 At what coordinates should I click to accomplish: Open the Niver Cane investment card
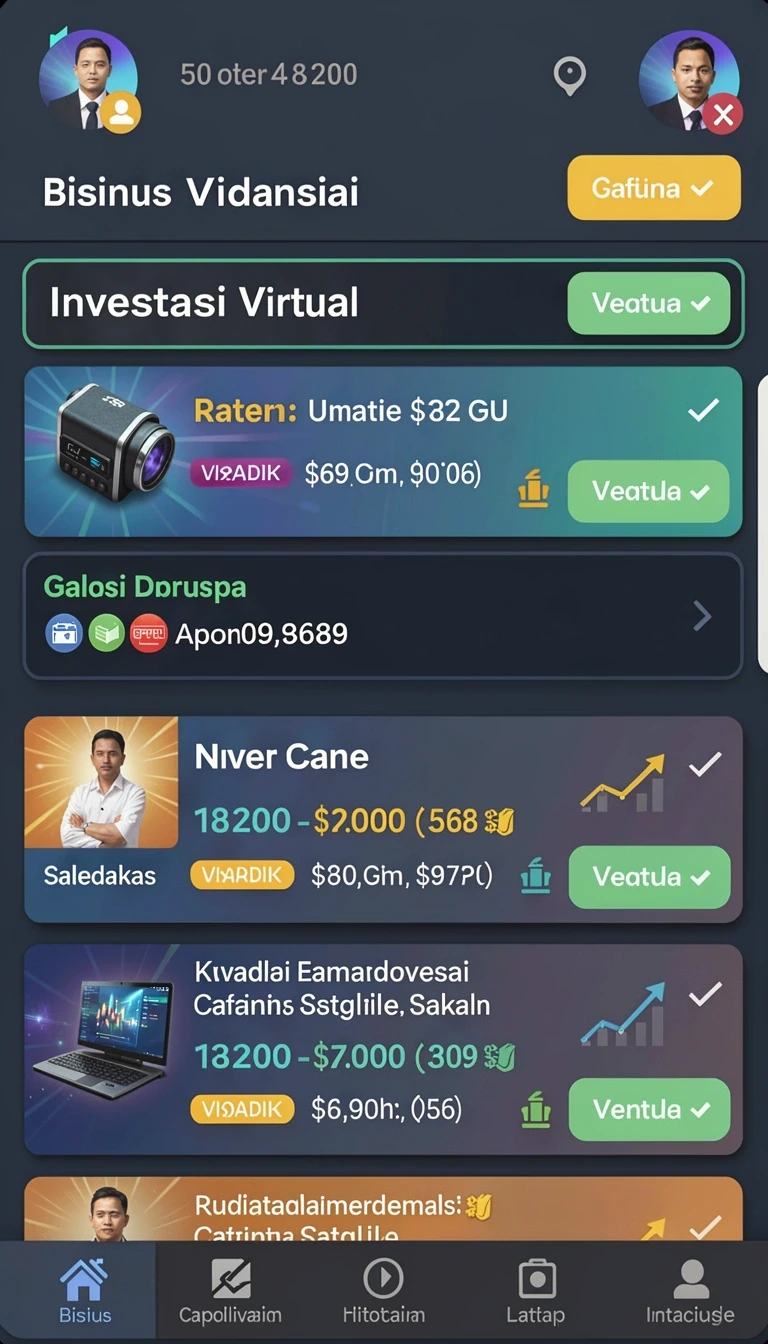coord(383,819)
